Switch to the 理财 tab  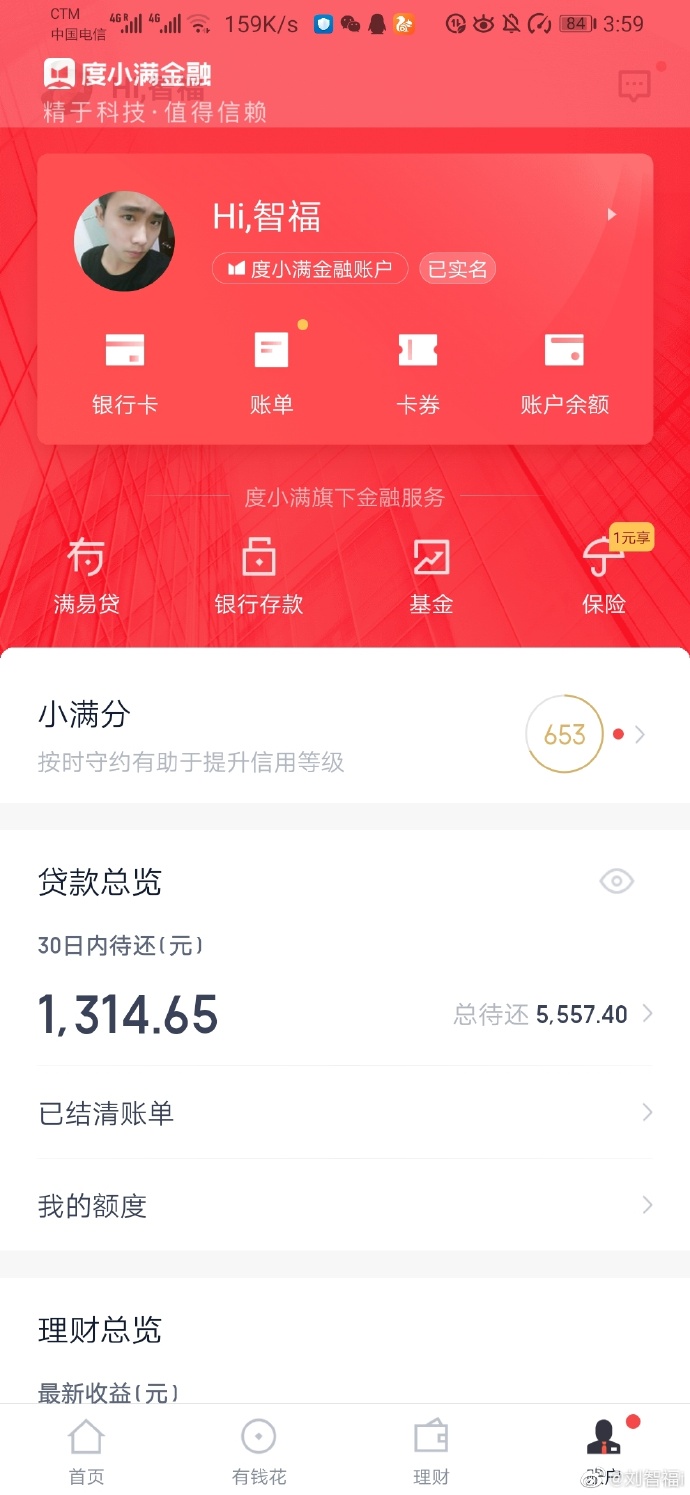coord(431,1451)
